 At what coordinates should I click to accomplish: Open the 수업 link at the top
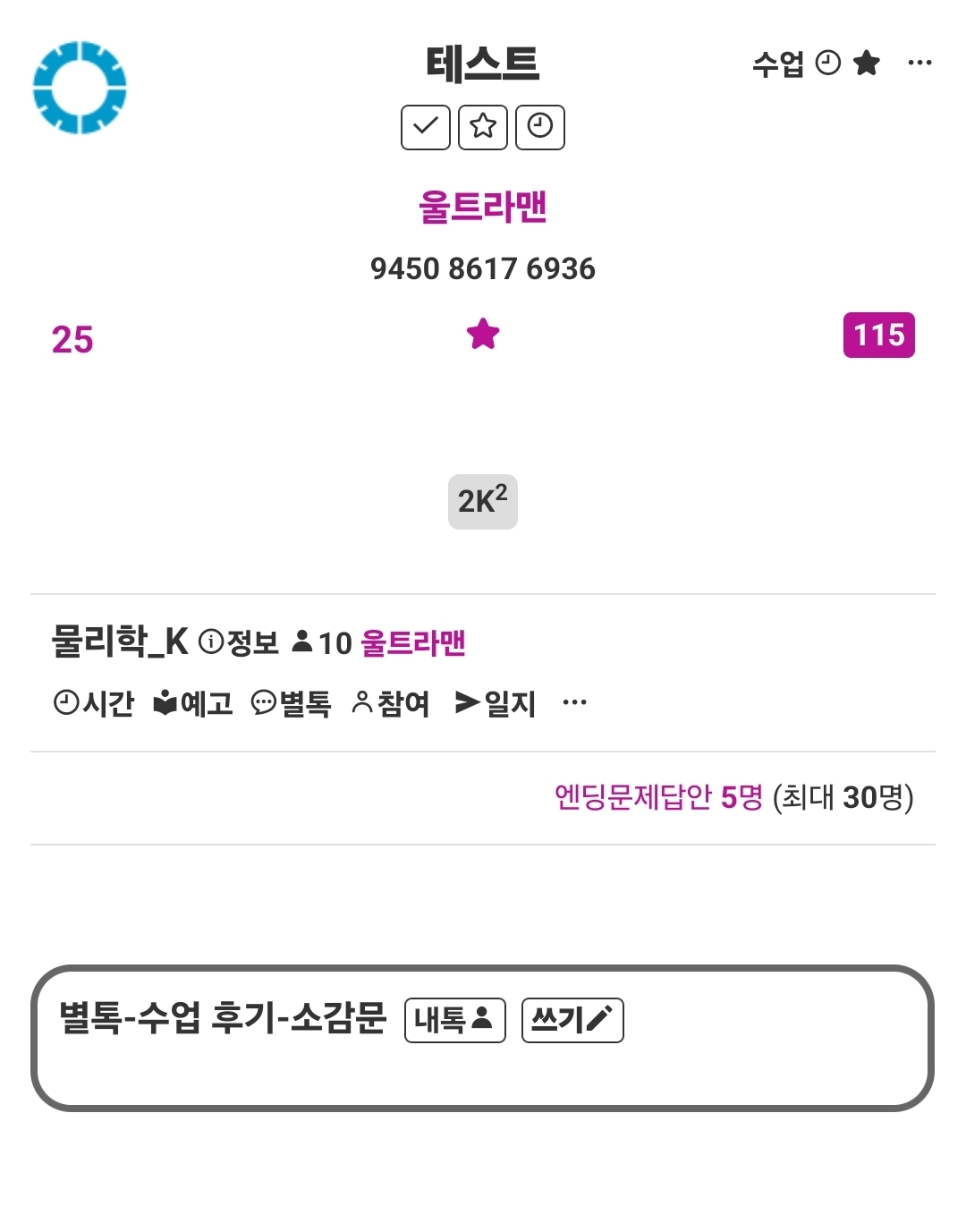tap(778, 64)
